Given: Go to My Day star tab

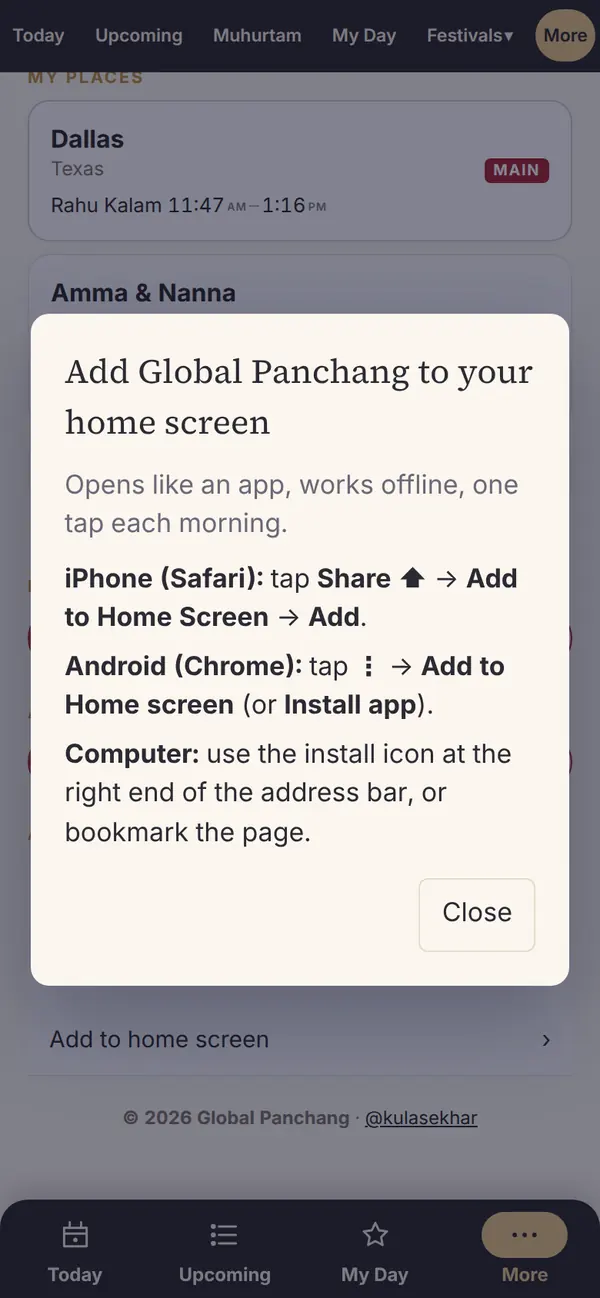Looking at the screenshot, I should pos(375,1252).
